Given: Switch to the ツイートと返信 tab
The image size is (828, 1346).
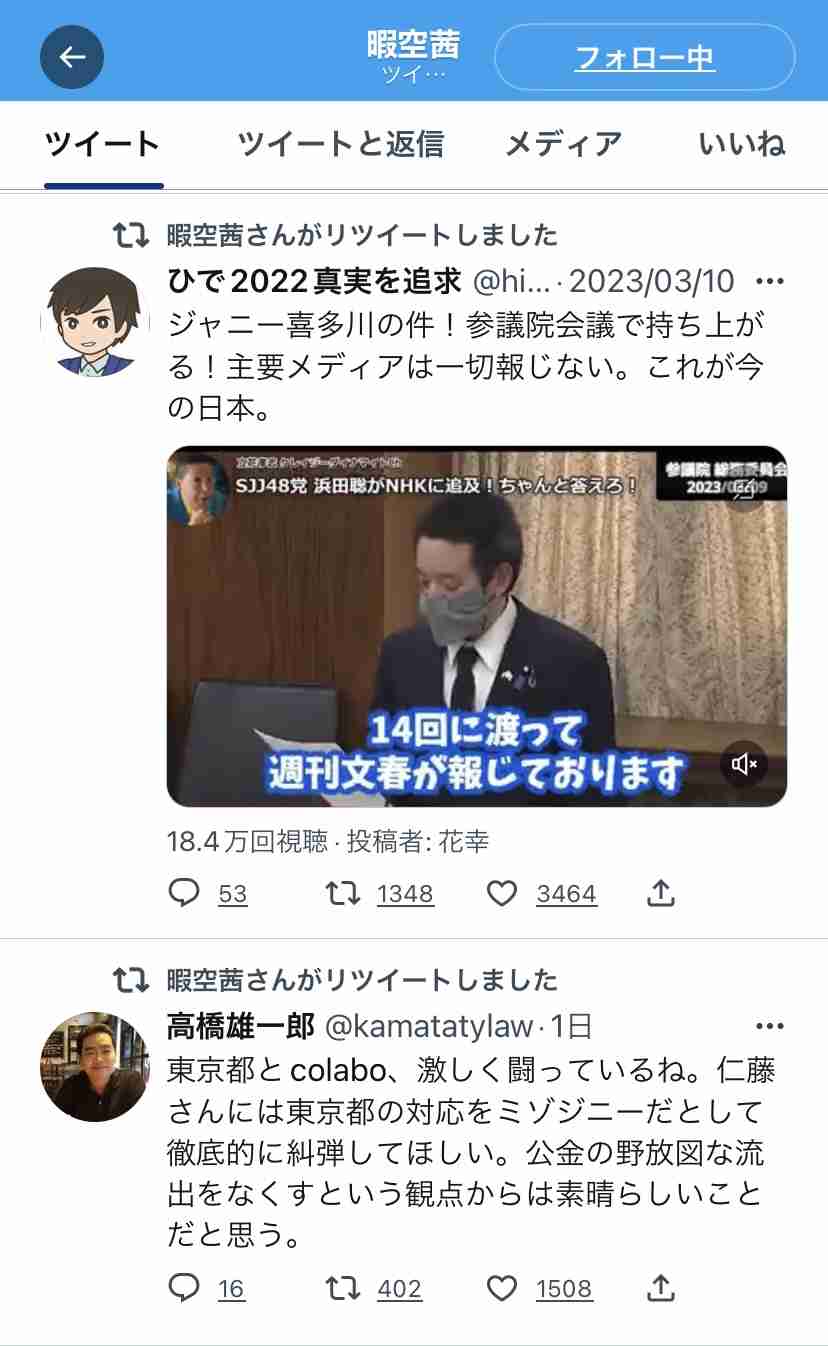Looking at the screenshot, I should tap(340, 144).
